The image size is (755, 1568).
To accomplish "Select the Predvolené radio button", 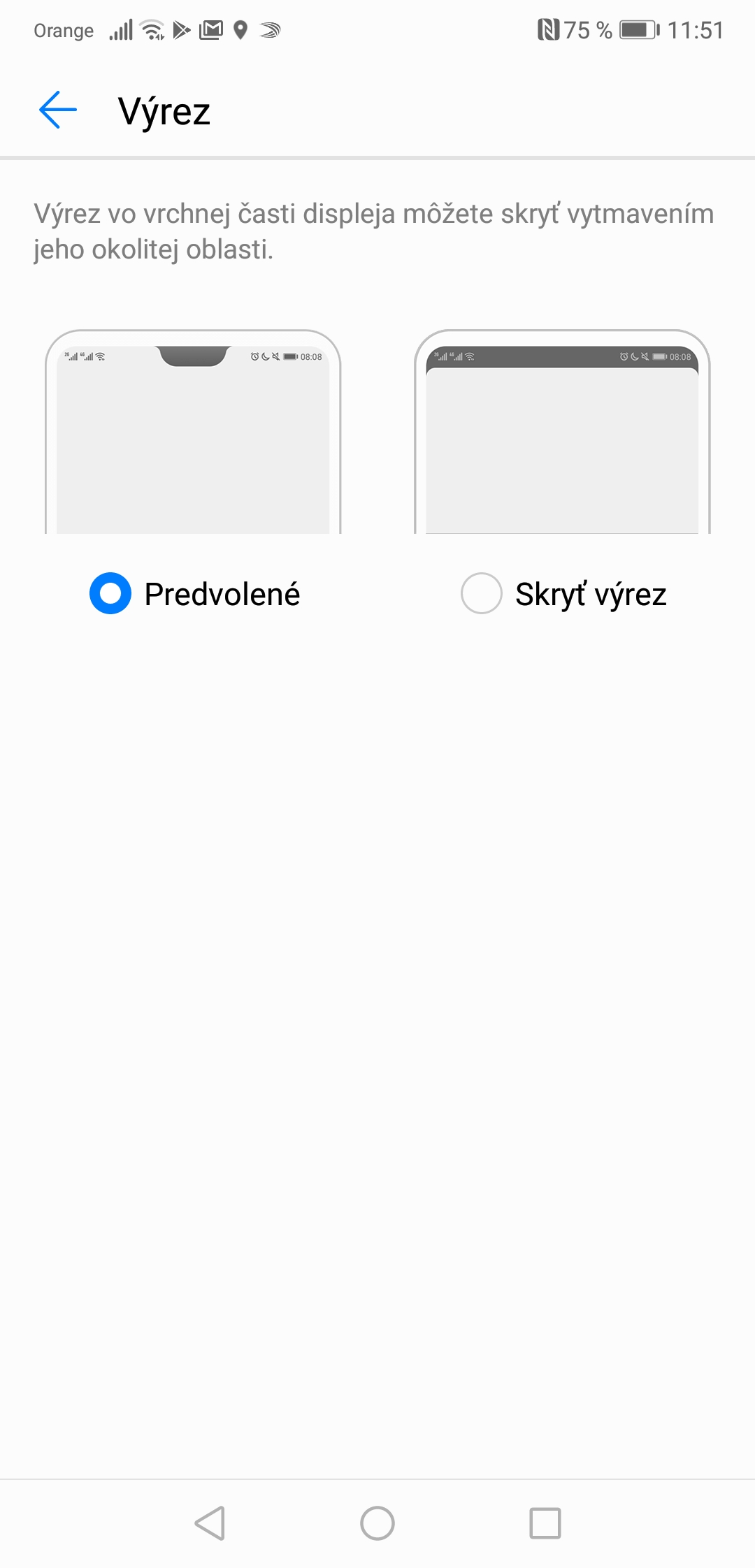I will point(110,593).
